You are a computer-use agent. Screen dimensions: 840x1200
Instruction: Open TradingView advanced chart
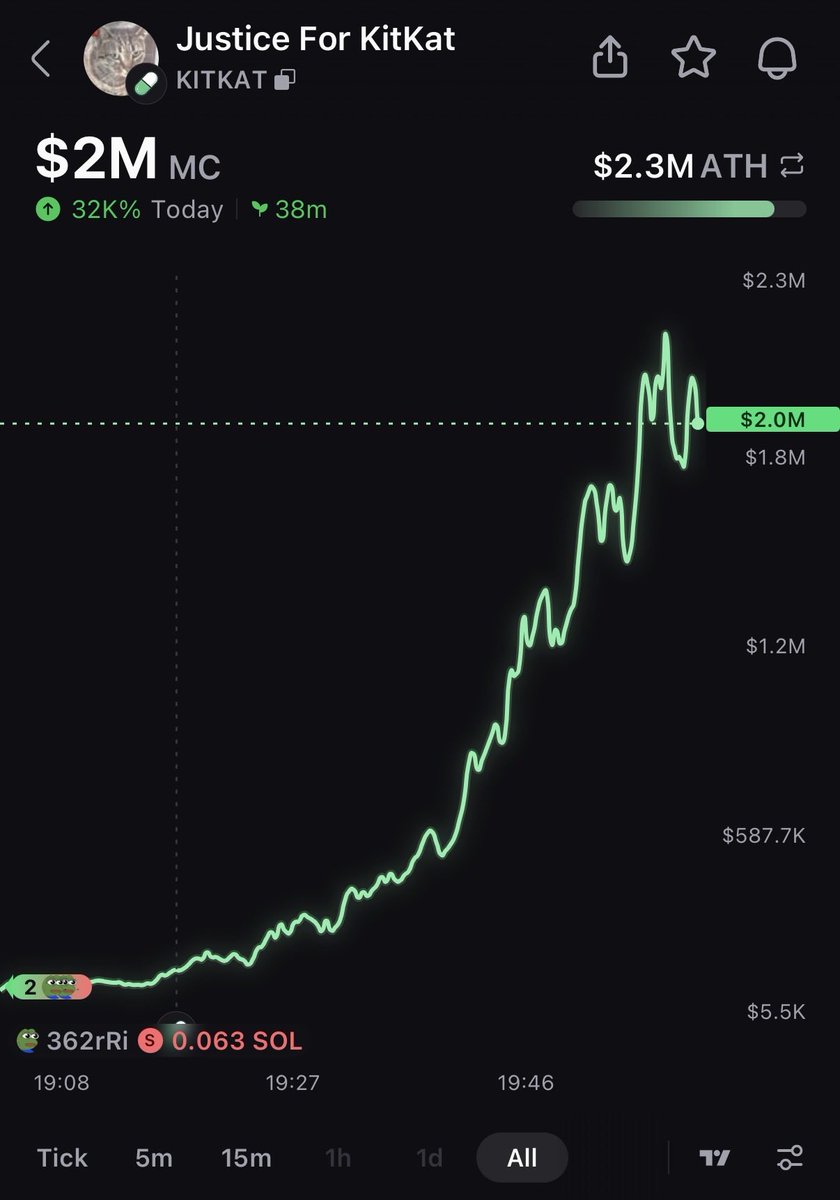point(714,1158)
